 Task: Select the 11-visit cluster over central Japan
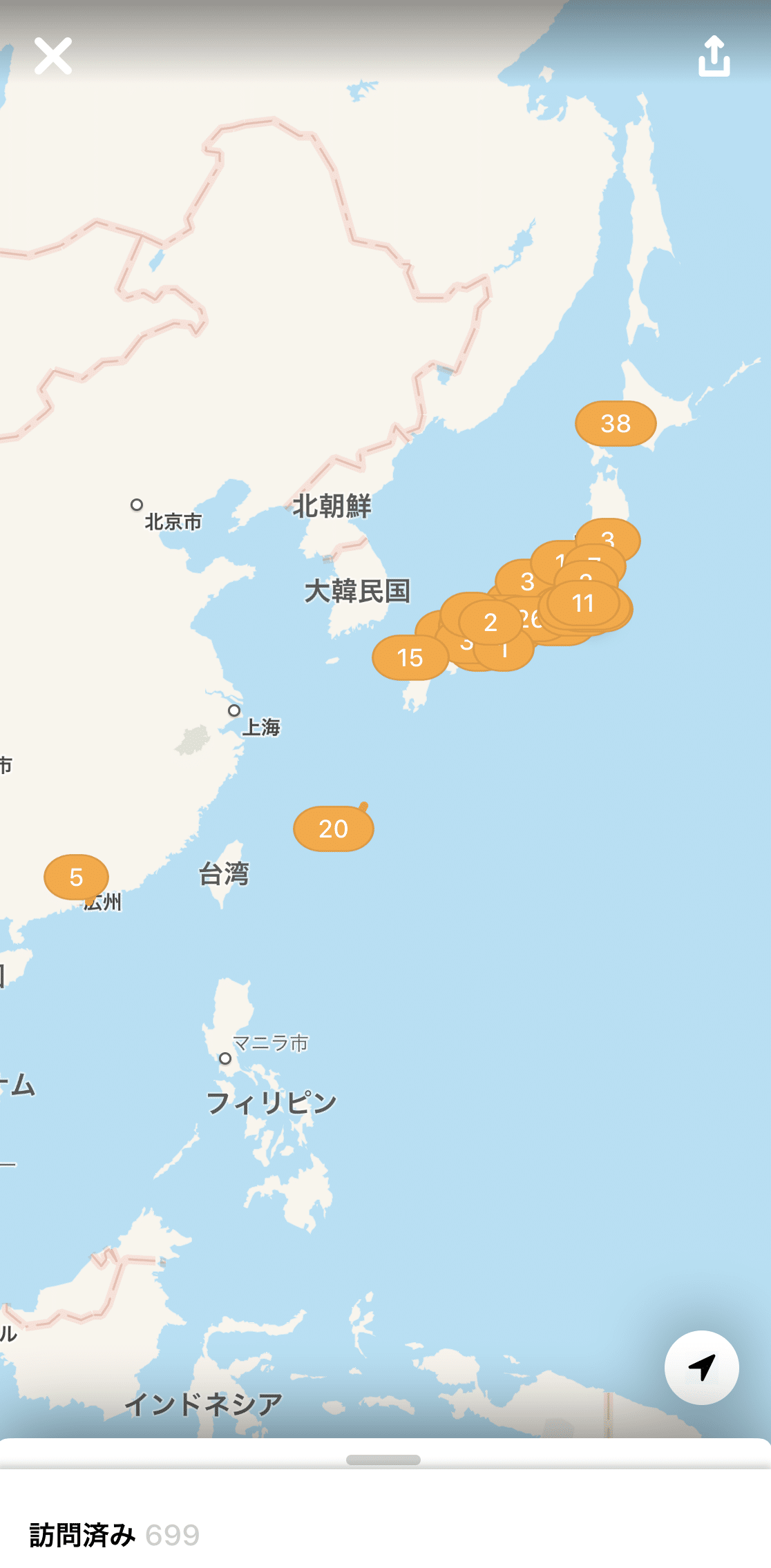582,602
